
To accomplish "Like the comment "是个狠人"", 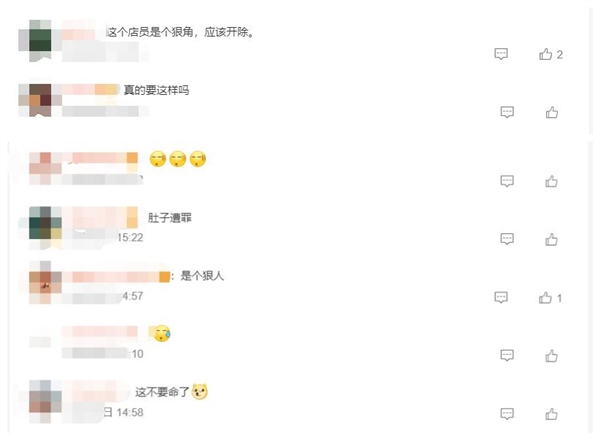I will tap(546, 297).
